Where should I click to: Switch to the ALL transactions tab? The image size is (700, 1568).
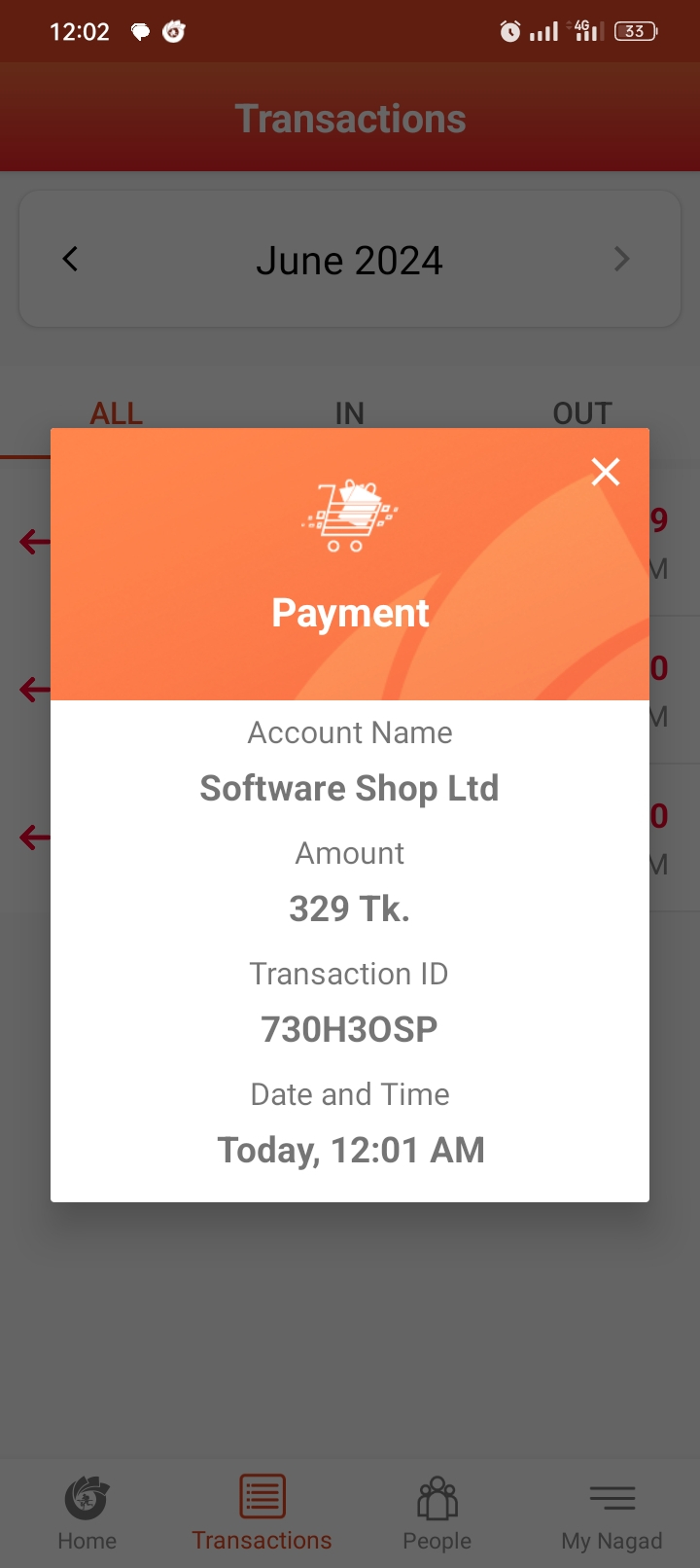pos(117,412)
